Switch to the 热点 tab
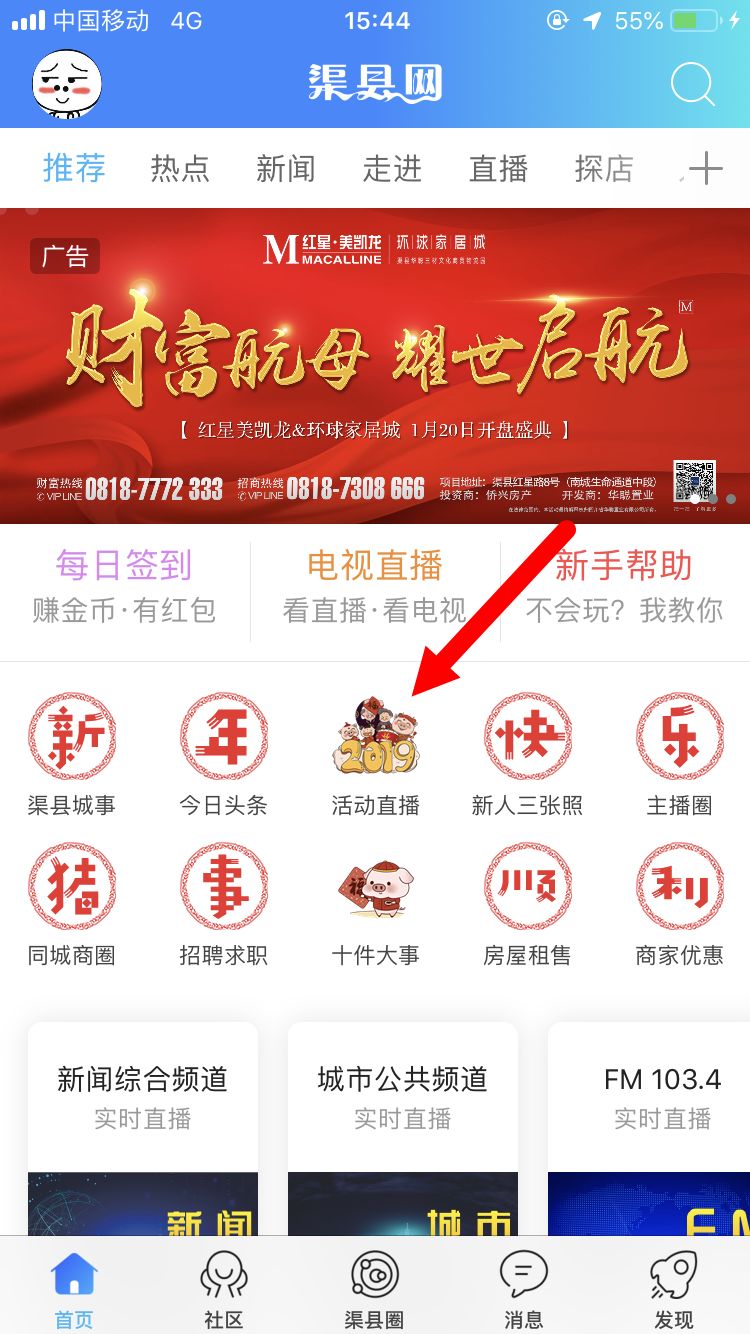This screenshot has height=1334, width=750. point(180,168)
